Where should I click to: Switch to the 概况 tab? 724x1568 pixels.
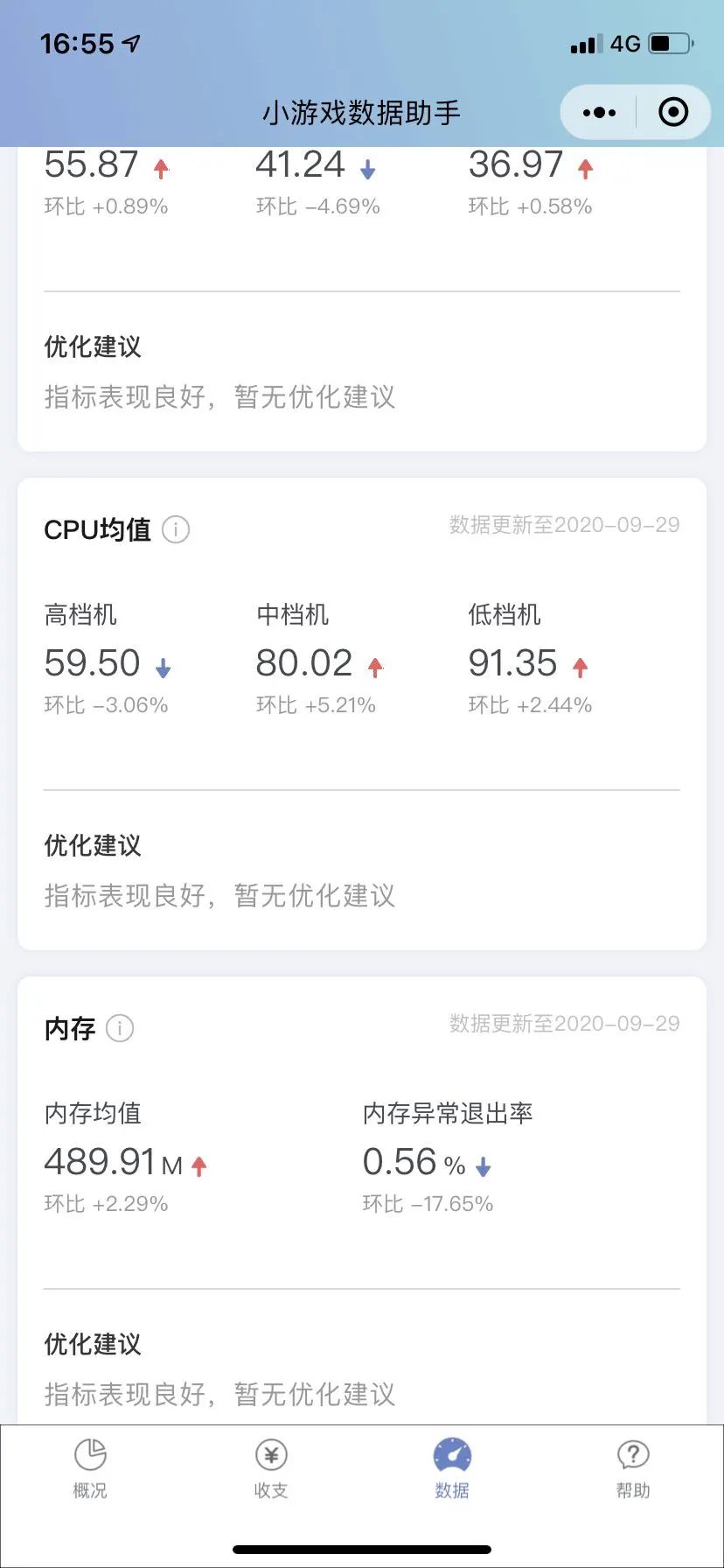(x=90, y=1468)
